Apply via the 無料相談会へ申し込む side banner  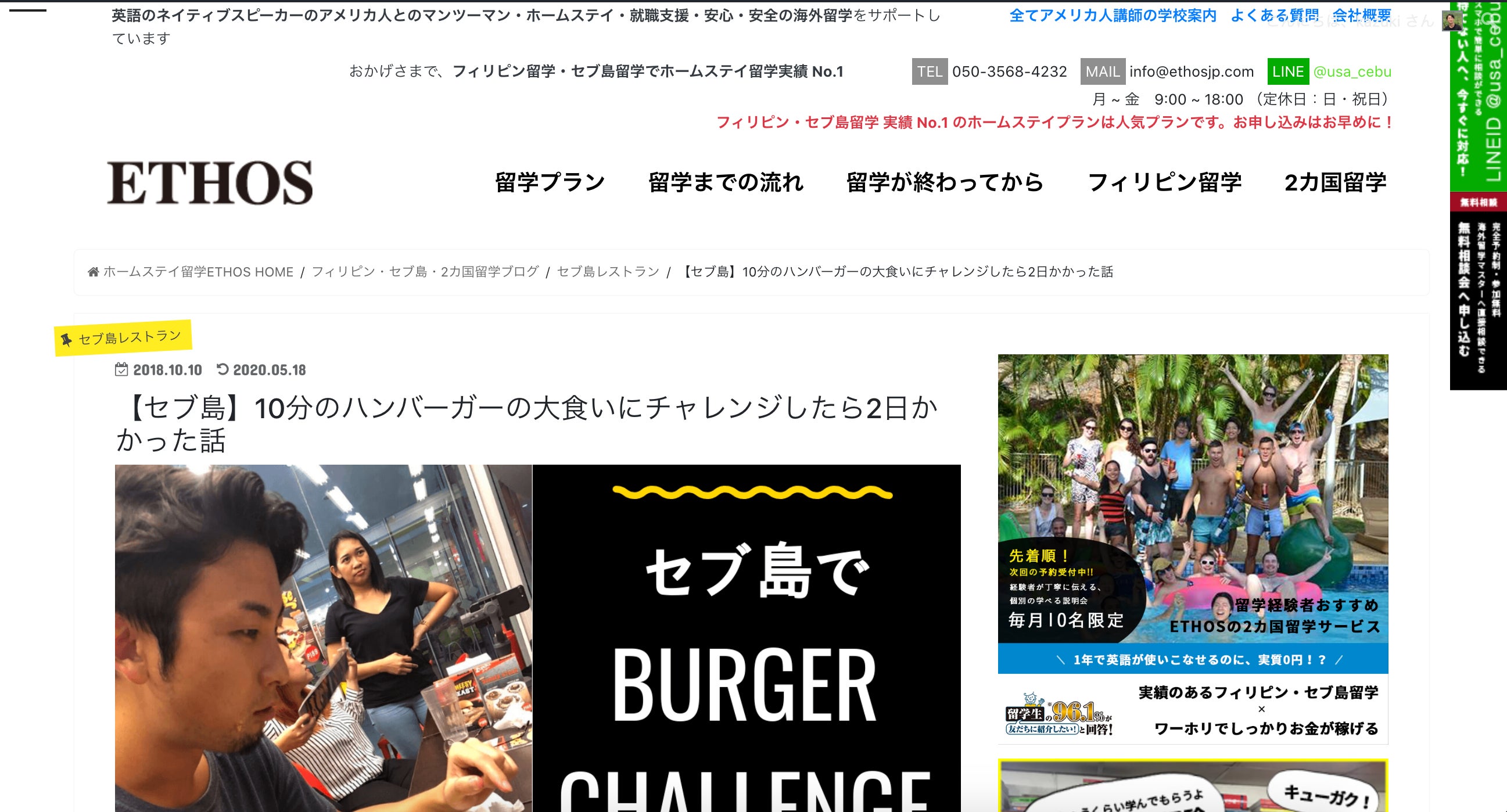point(1479,293)
